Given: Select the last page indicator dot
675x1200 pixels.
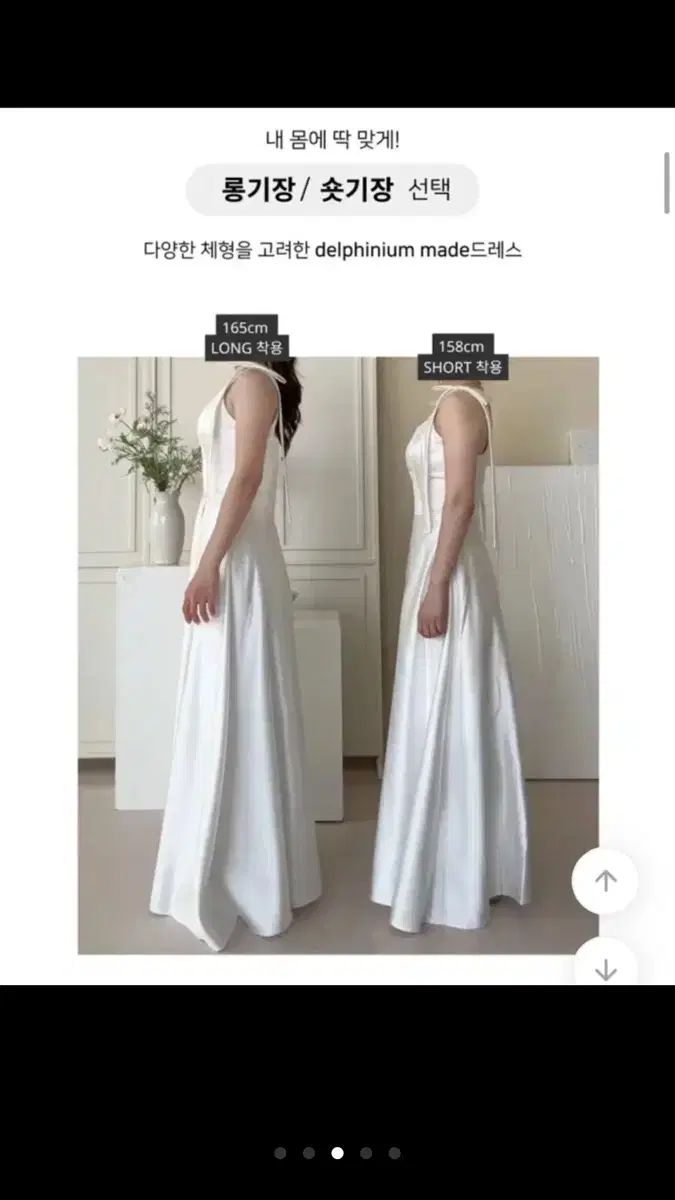Looking at the screenshot, I should pos(395,1153).
